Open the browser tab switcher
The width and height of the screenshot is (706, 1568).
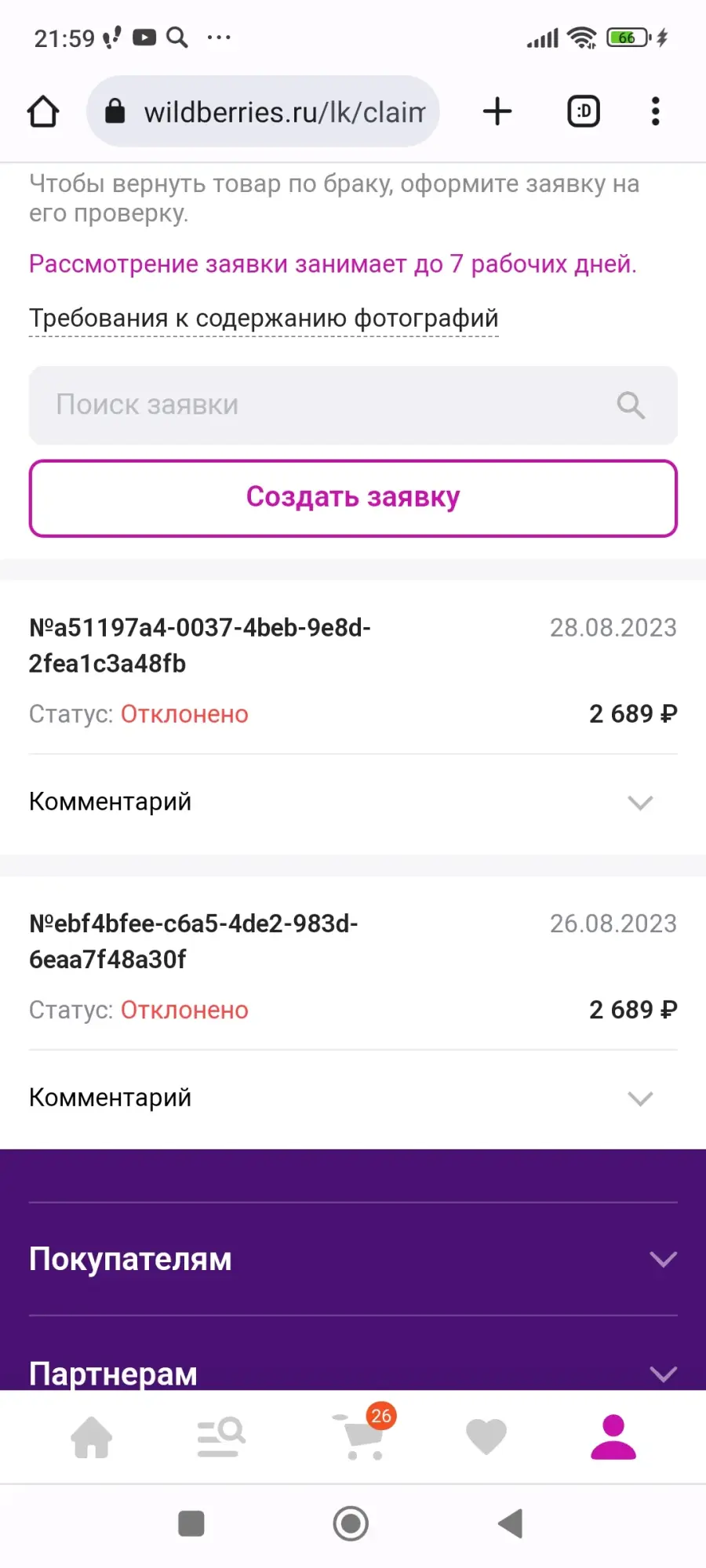pyautogui.click(x=584, y=111)
